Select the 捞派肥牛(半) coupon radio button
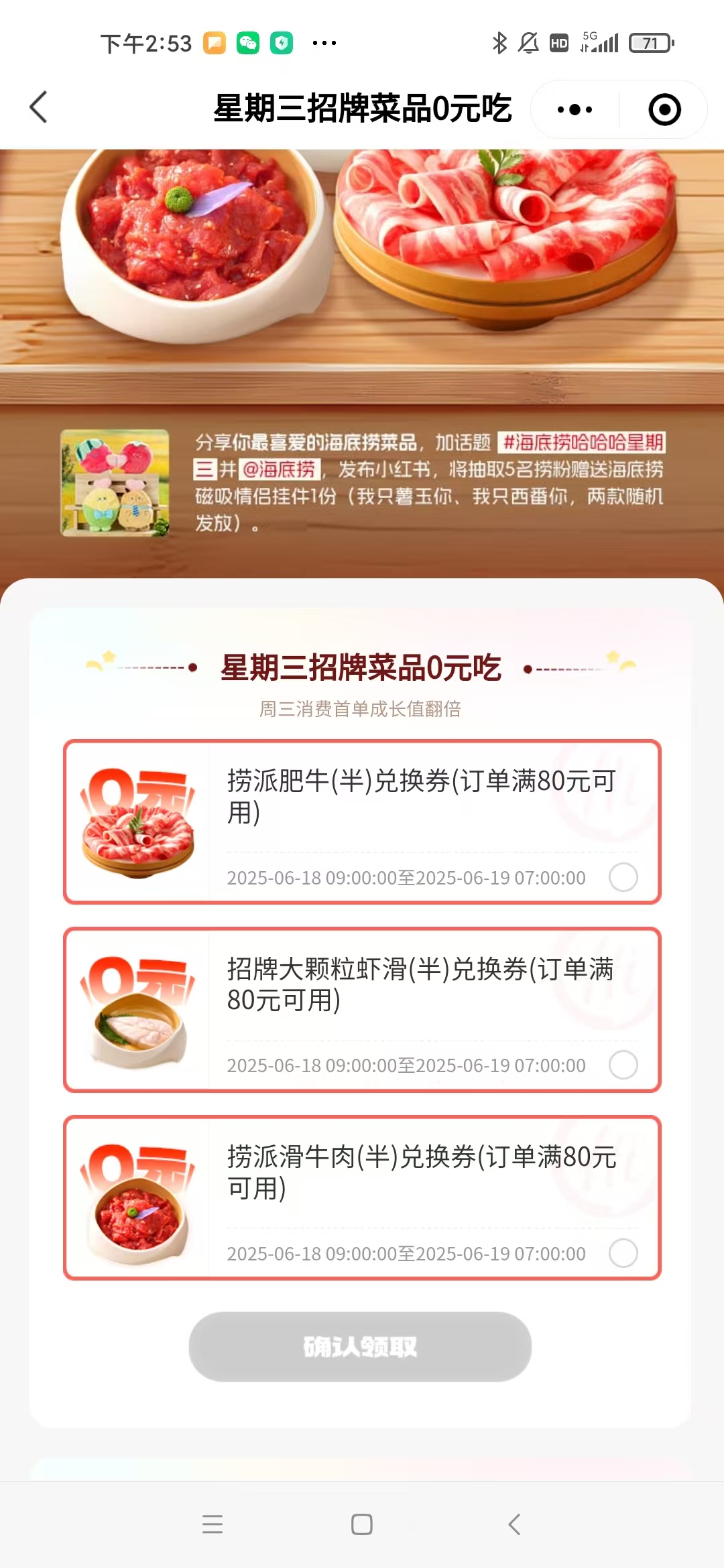Screen dimensions: 724x1568 pyautogui.click(x=623, y=876)
